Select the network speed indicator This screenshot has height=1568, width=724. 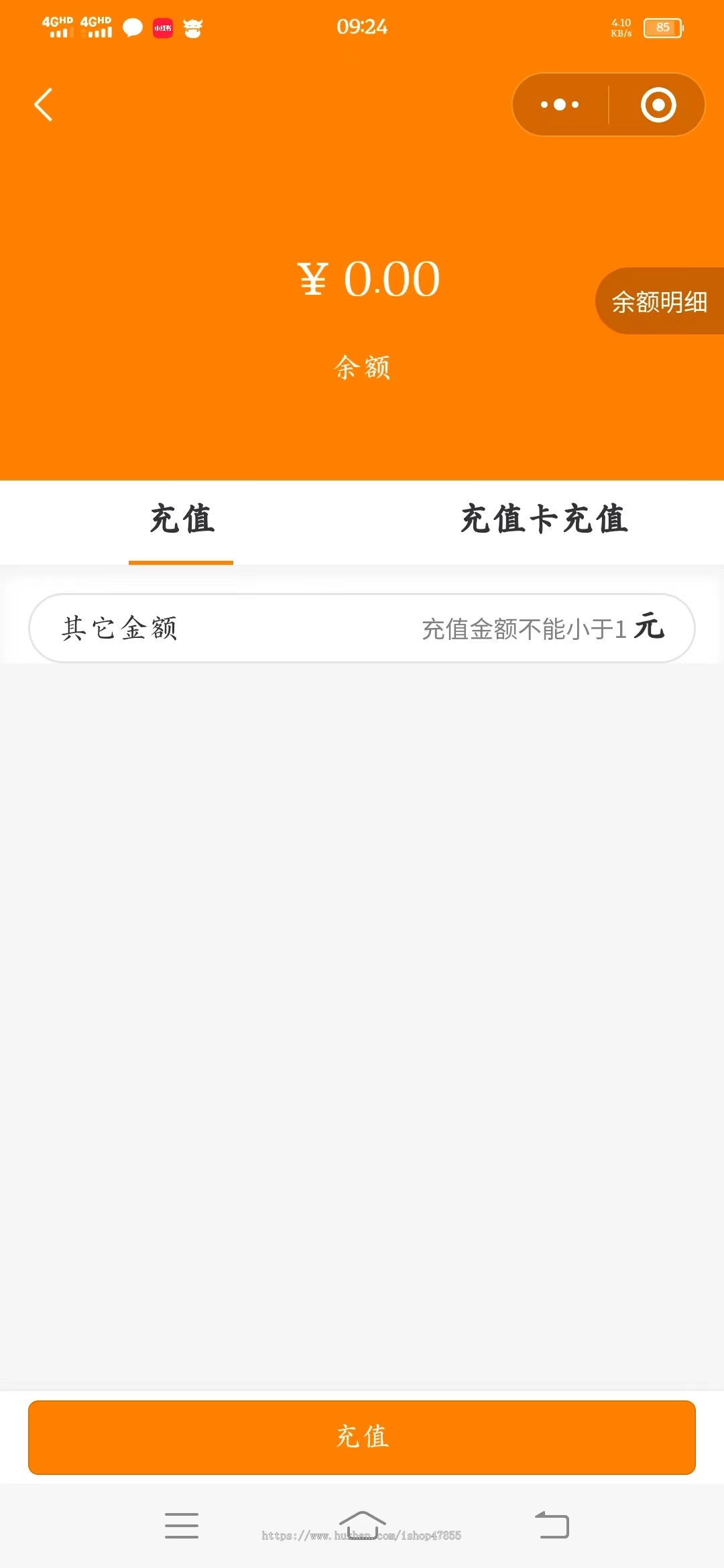click(620, 27)
